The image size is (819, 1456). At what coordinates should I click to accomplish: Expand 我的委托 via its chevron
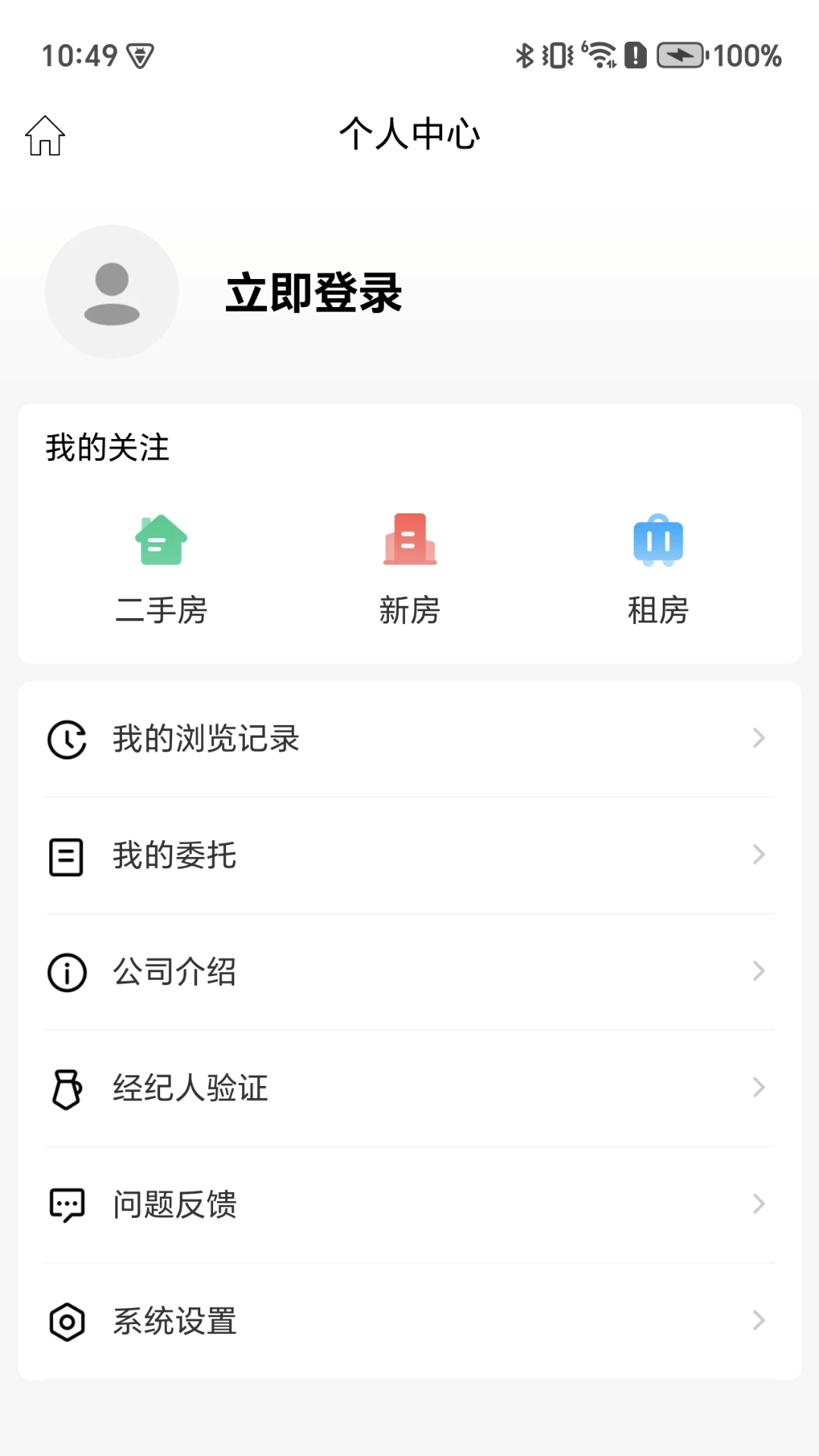pyautogui.click(x=759, y=855)
